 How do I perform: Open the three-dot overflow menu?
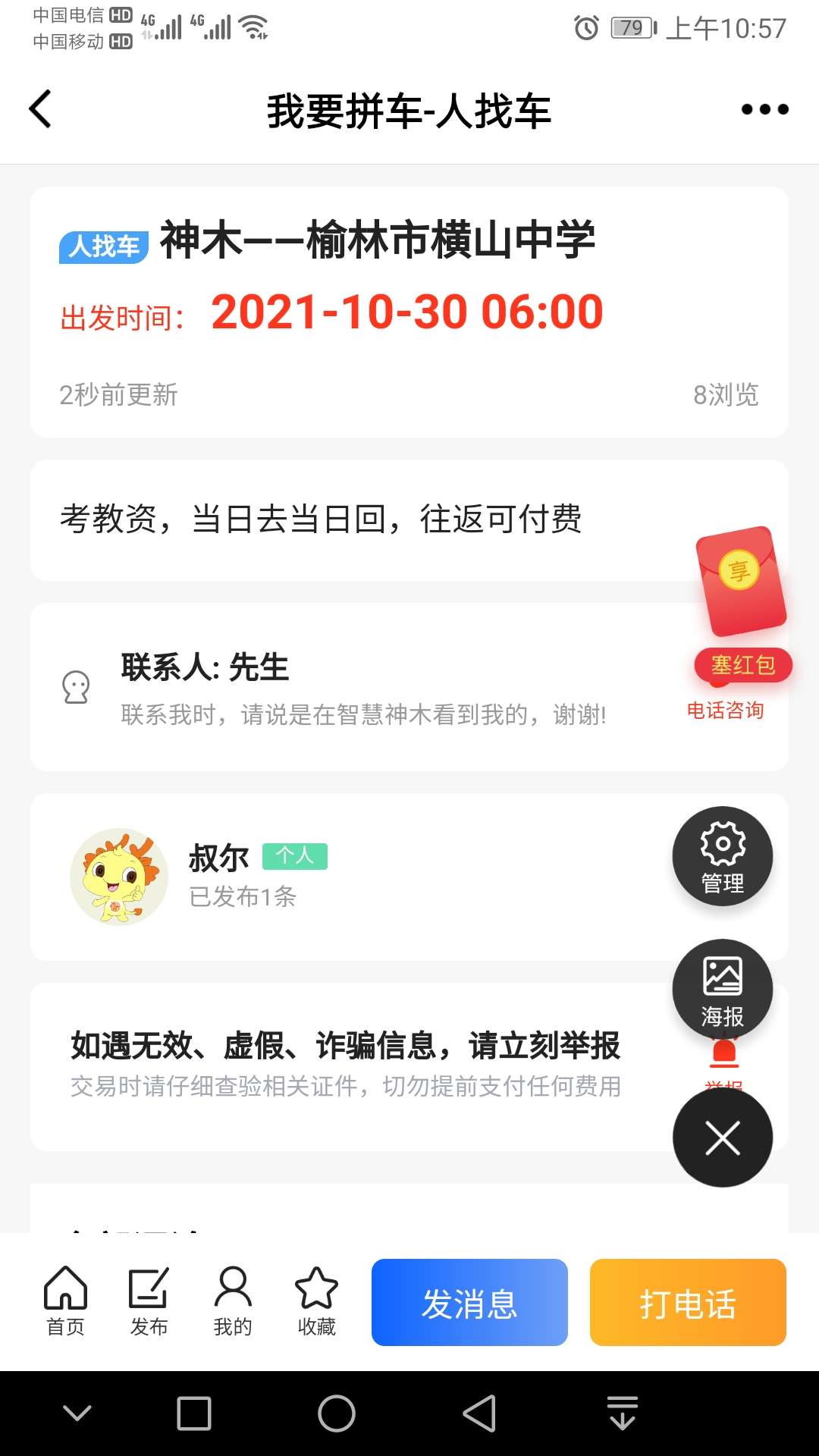[x=764, y=109]
